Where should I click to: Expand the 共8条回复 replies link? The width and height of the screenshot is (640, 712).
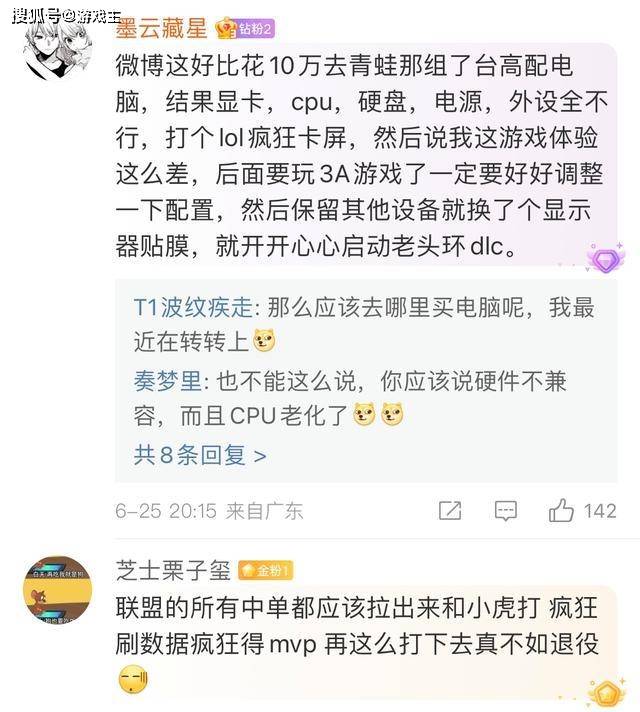200,455
